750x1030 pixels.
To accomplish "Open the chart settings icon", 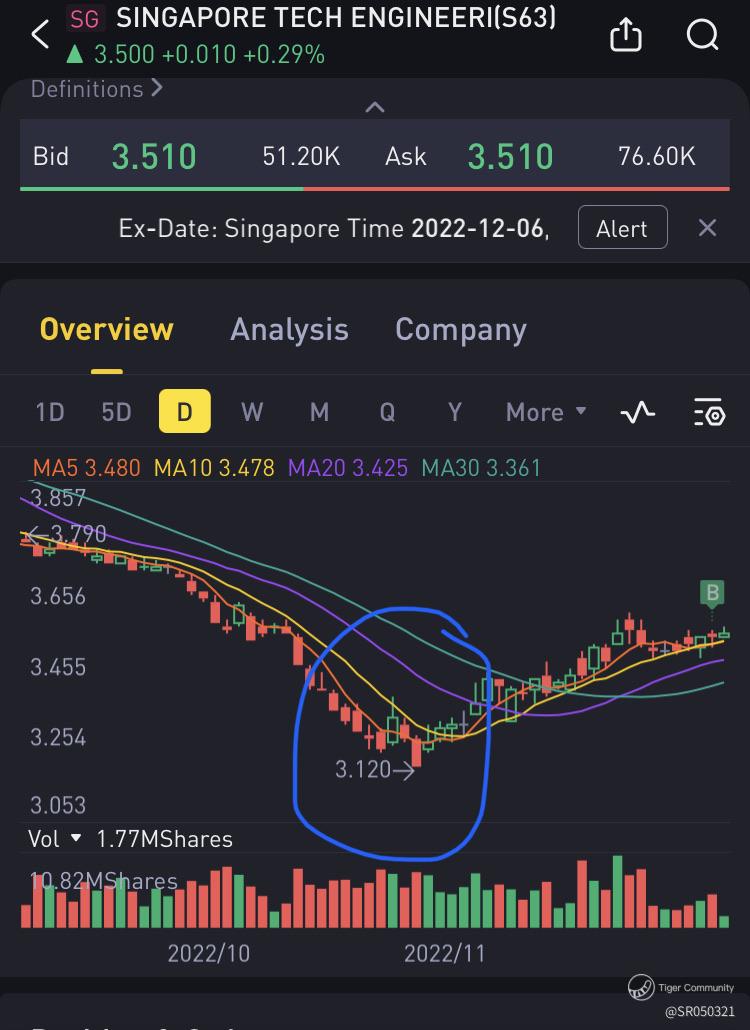I will [x=708, y=412].
